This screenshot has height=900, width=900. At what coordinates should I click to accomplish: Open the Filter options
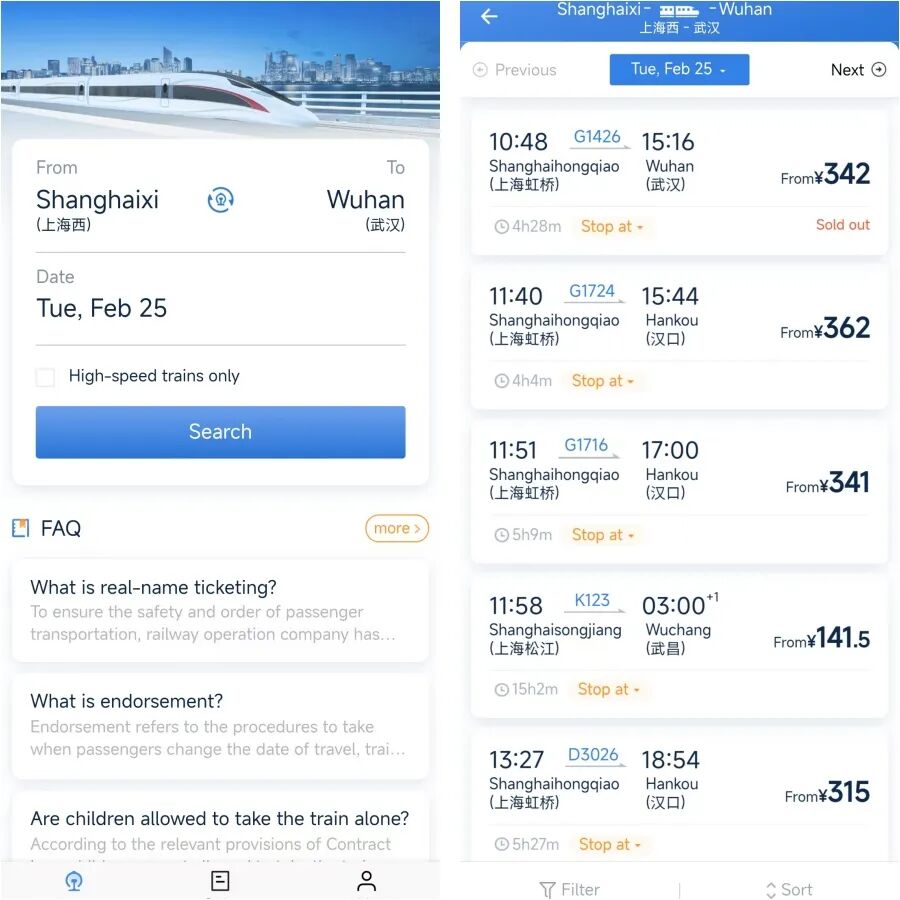click(x=570, y=889)
